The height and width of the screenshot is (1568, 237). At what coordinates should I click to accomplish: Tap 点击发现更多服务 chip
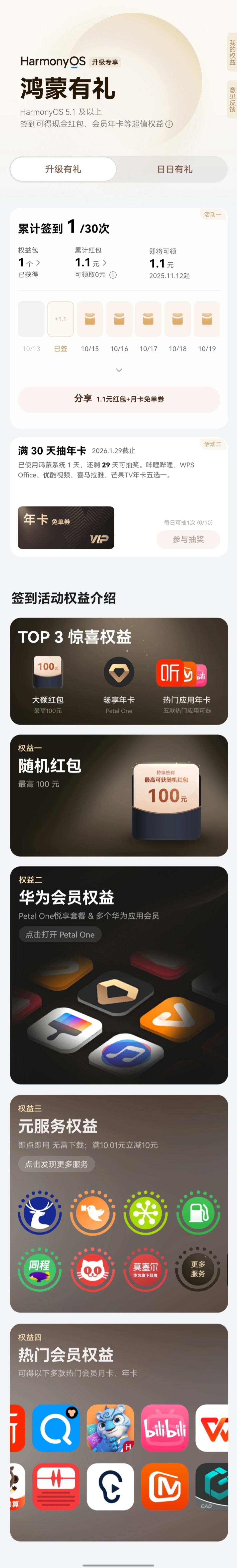(x=56, y=1164)
